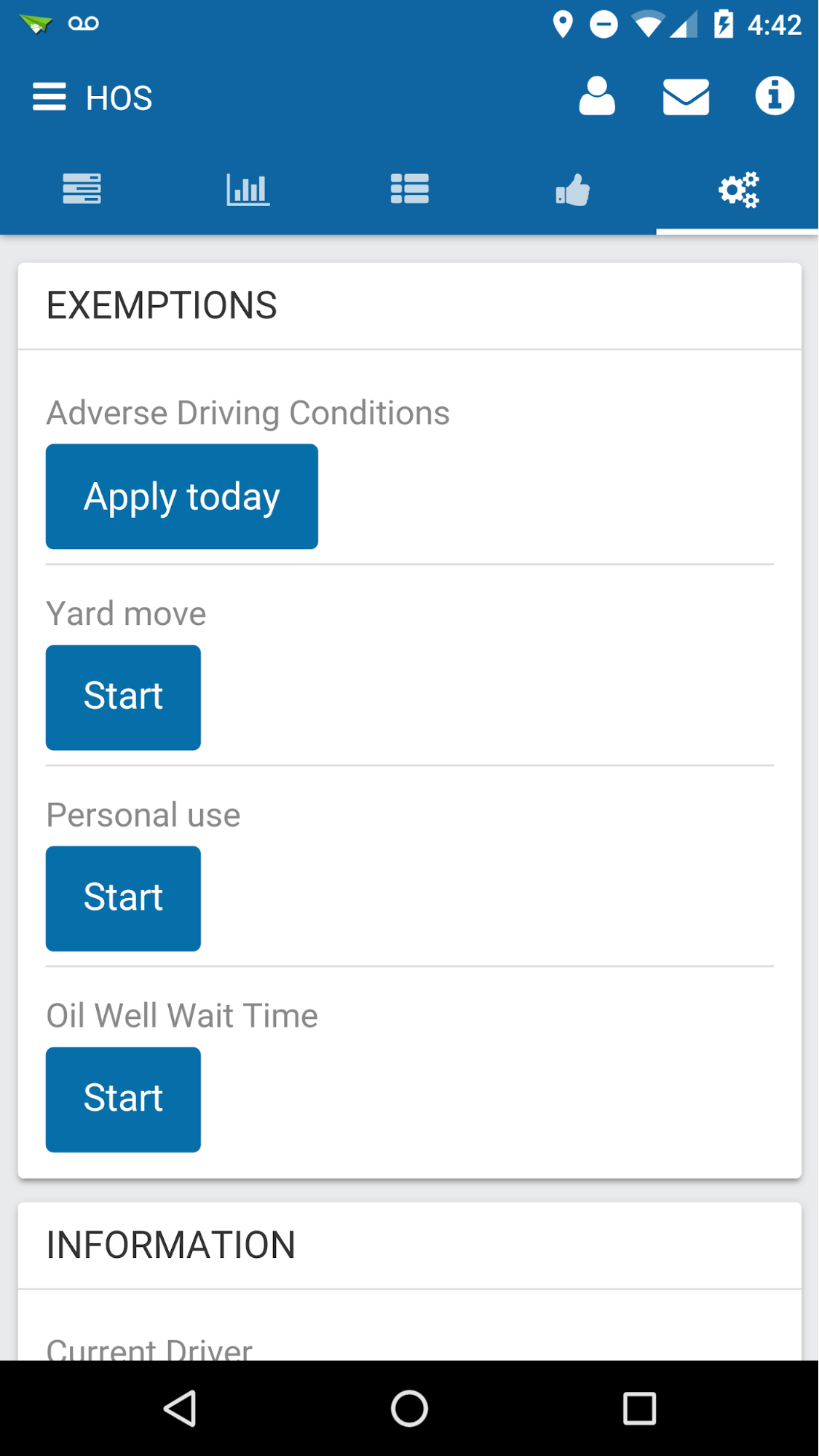This screenshot has height=1456, width=819.
Task: Switch to the status bars tab
Action: pos(82,189)
